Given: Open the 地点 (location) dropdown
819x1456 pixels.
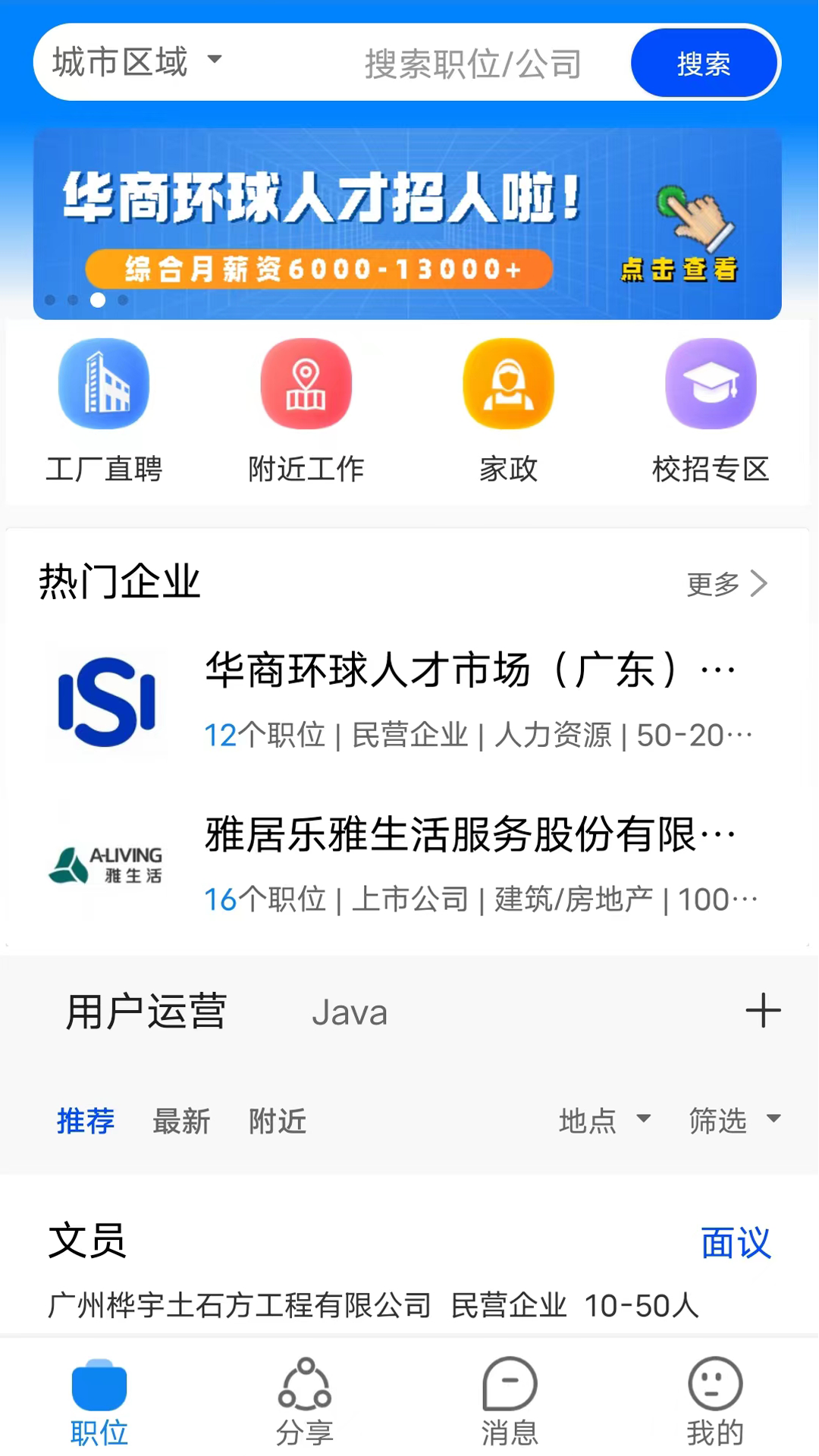Looking at the screenshot, I should (603, 1122).
